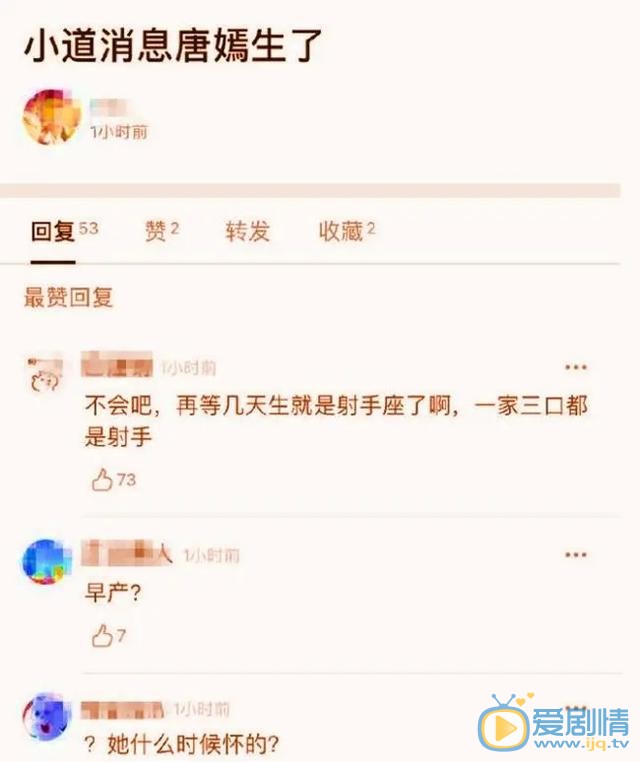Like the 早产? comment

tap(102, 636)
